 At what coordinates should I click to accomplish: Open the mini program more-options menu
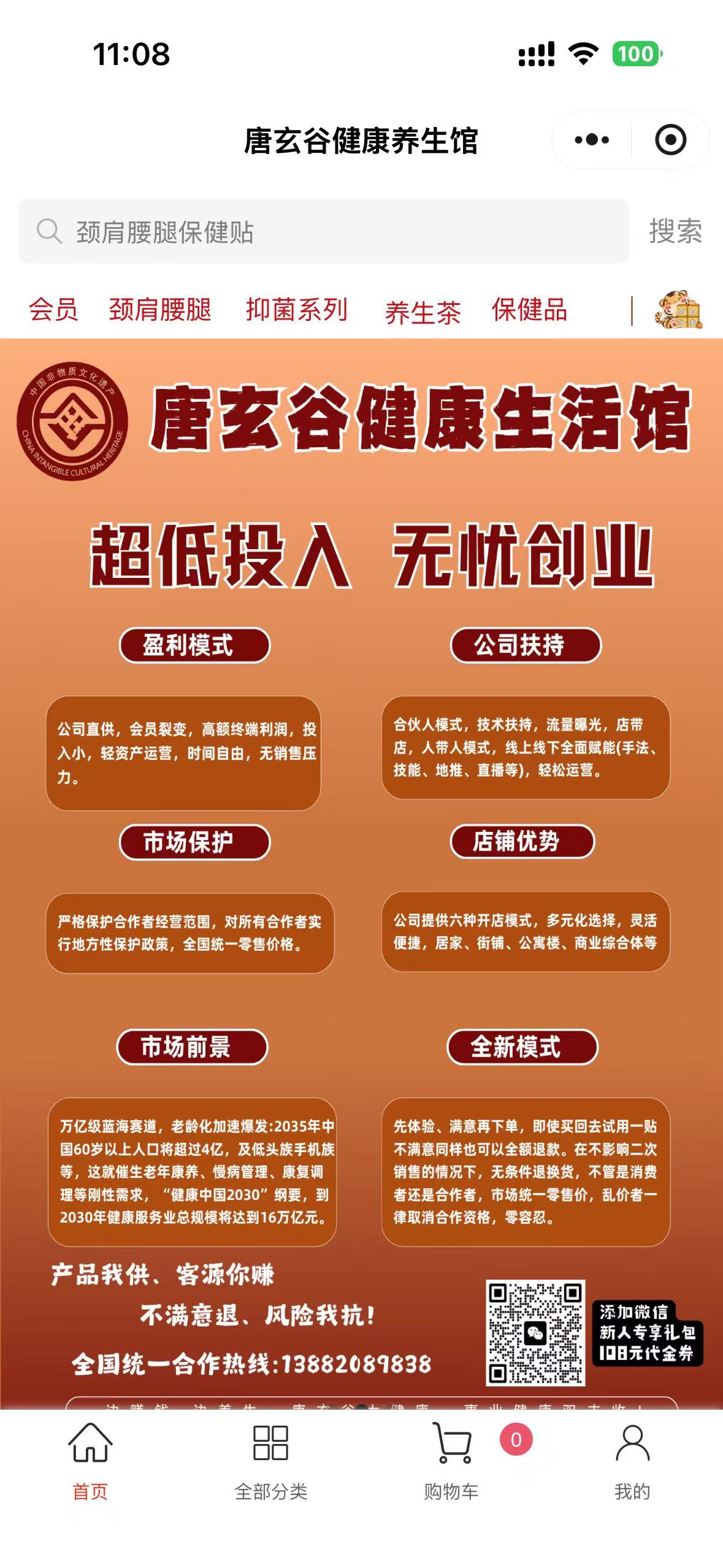(x=592, y=140)
